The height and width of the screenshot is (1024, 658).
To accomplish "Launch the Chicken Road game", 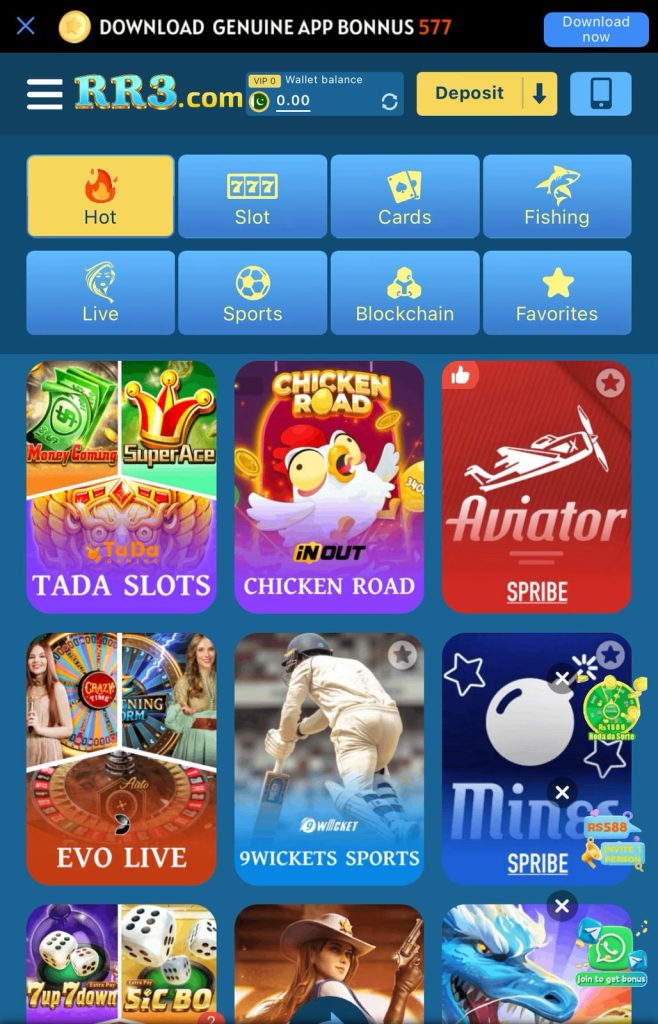I will tap(329, 487).
